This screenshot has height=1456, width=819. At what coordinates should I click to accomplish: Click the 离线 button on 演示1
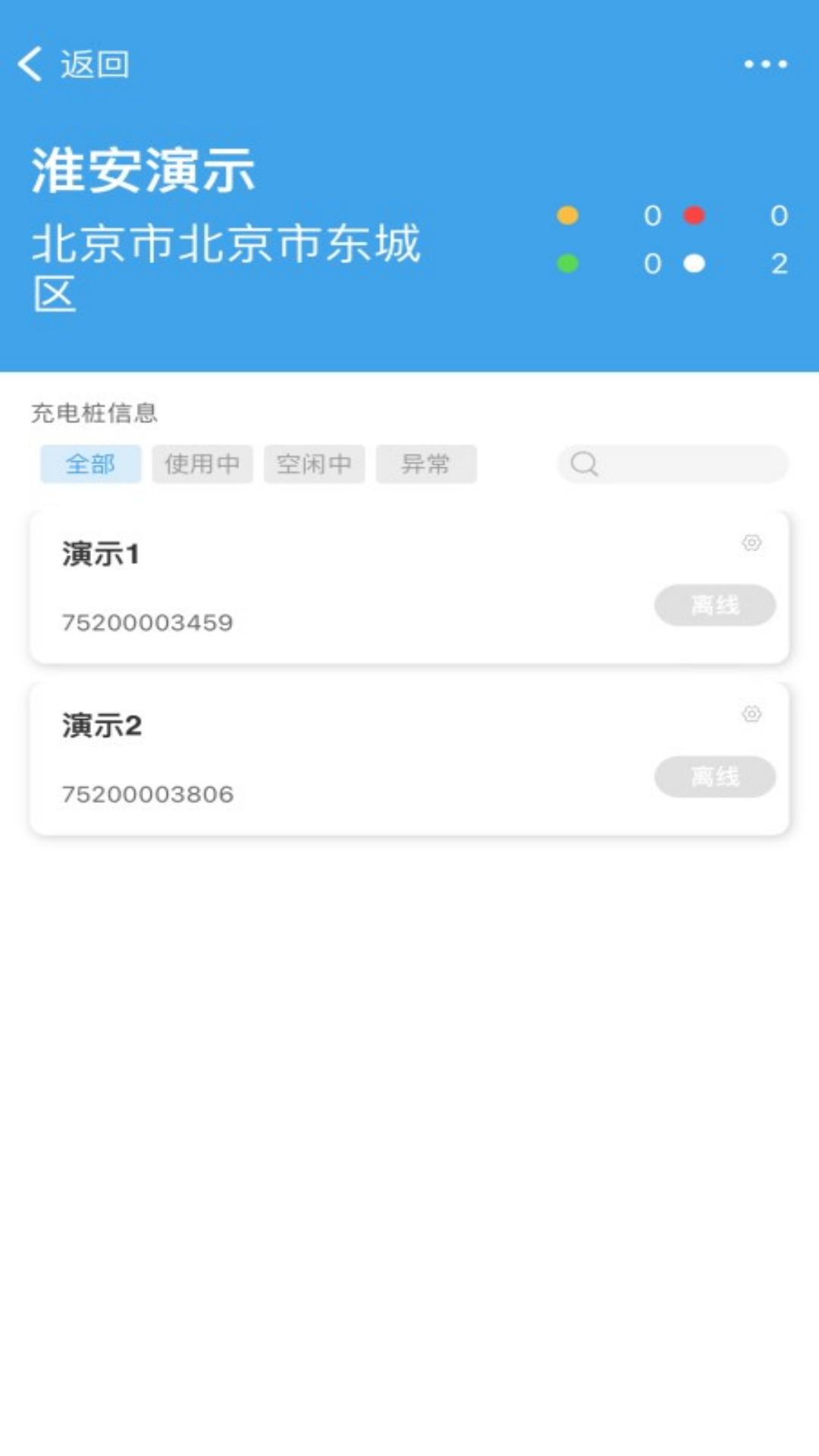[714, 604]
